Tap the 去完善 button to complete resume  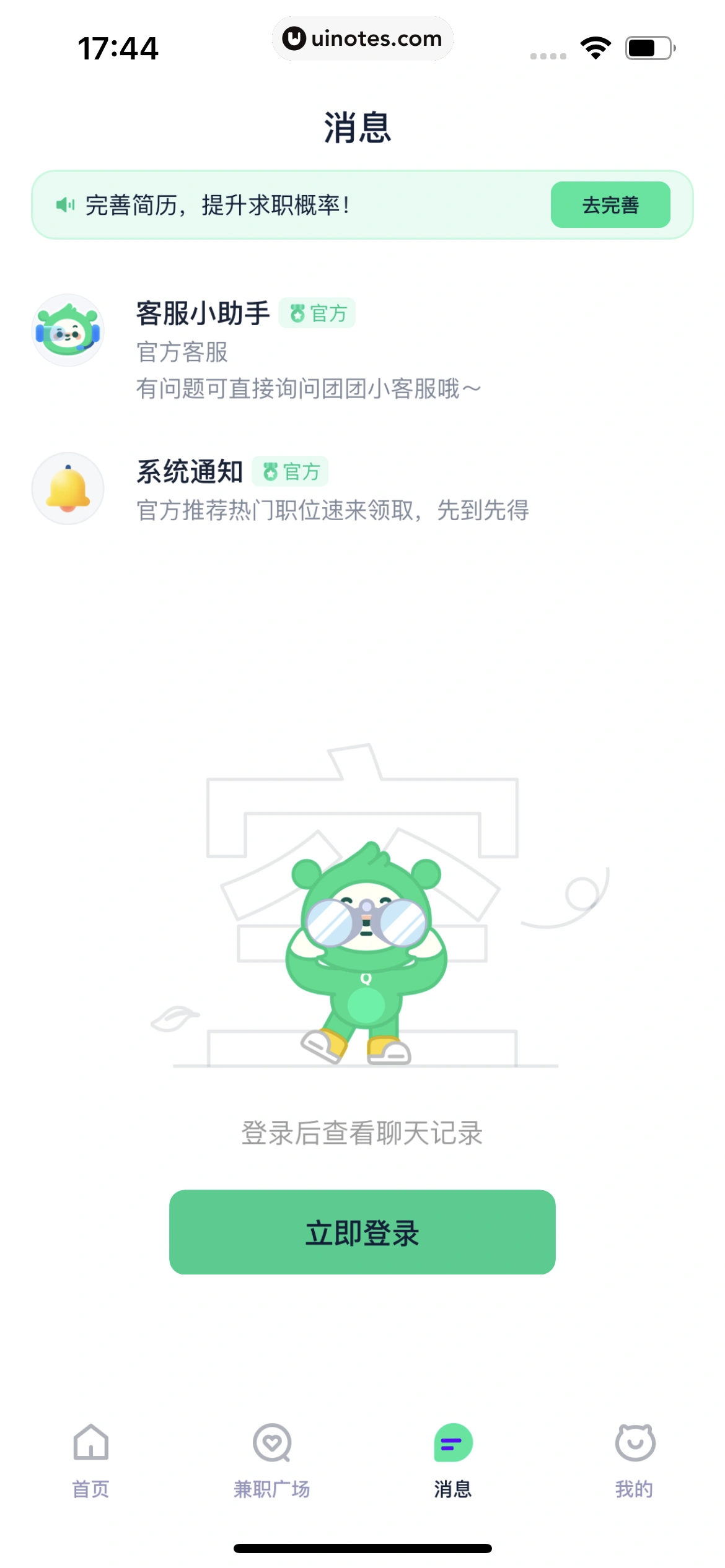point(610,205)
